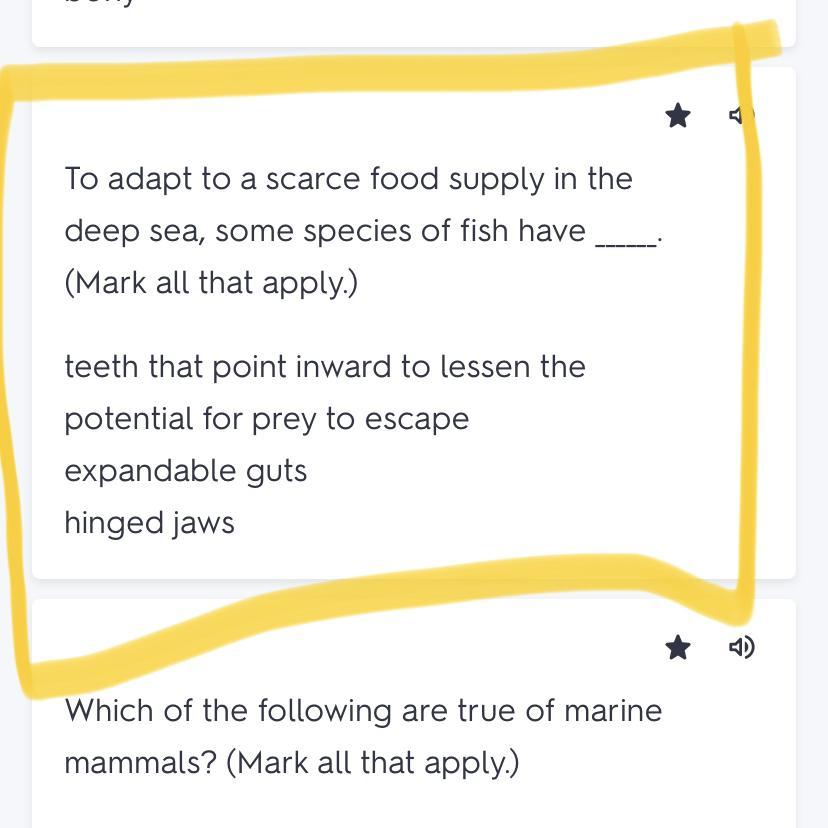The height and width of the screenshot is (828, 828).
Task: Star the marine mammals question card
Action: 678,647
